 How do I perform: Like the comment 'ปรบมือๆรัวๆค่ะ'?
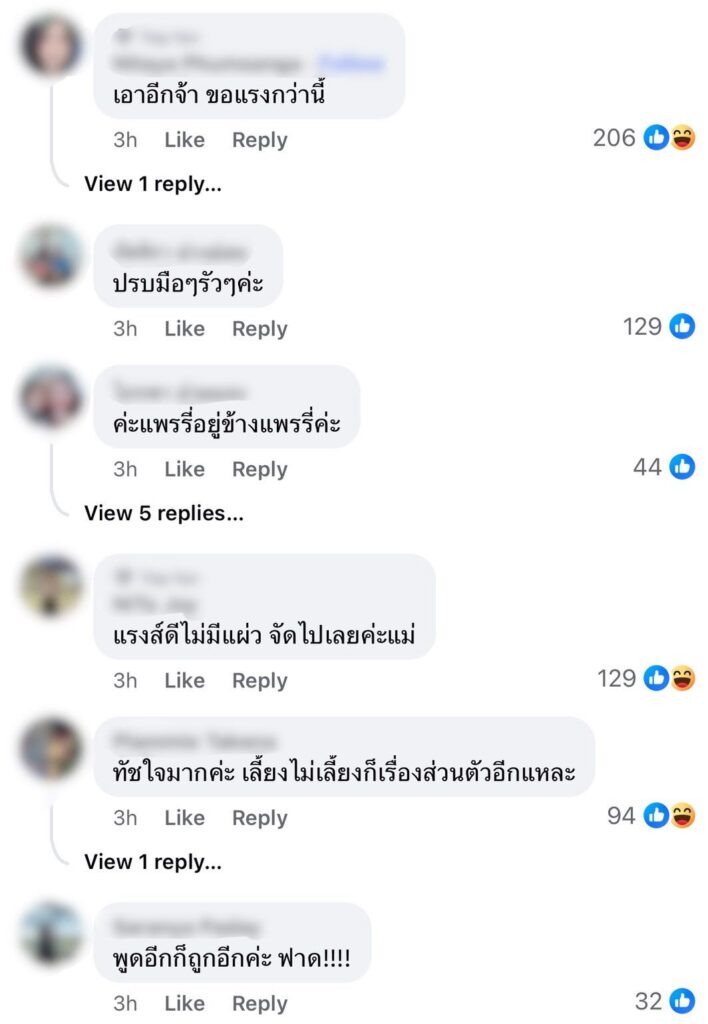pyautogui.click(x=184, y=328)
